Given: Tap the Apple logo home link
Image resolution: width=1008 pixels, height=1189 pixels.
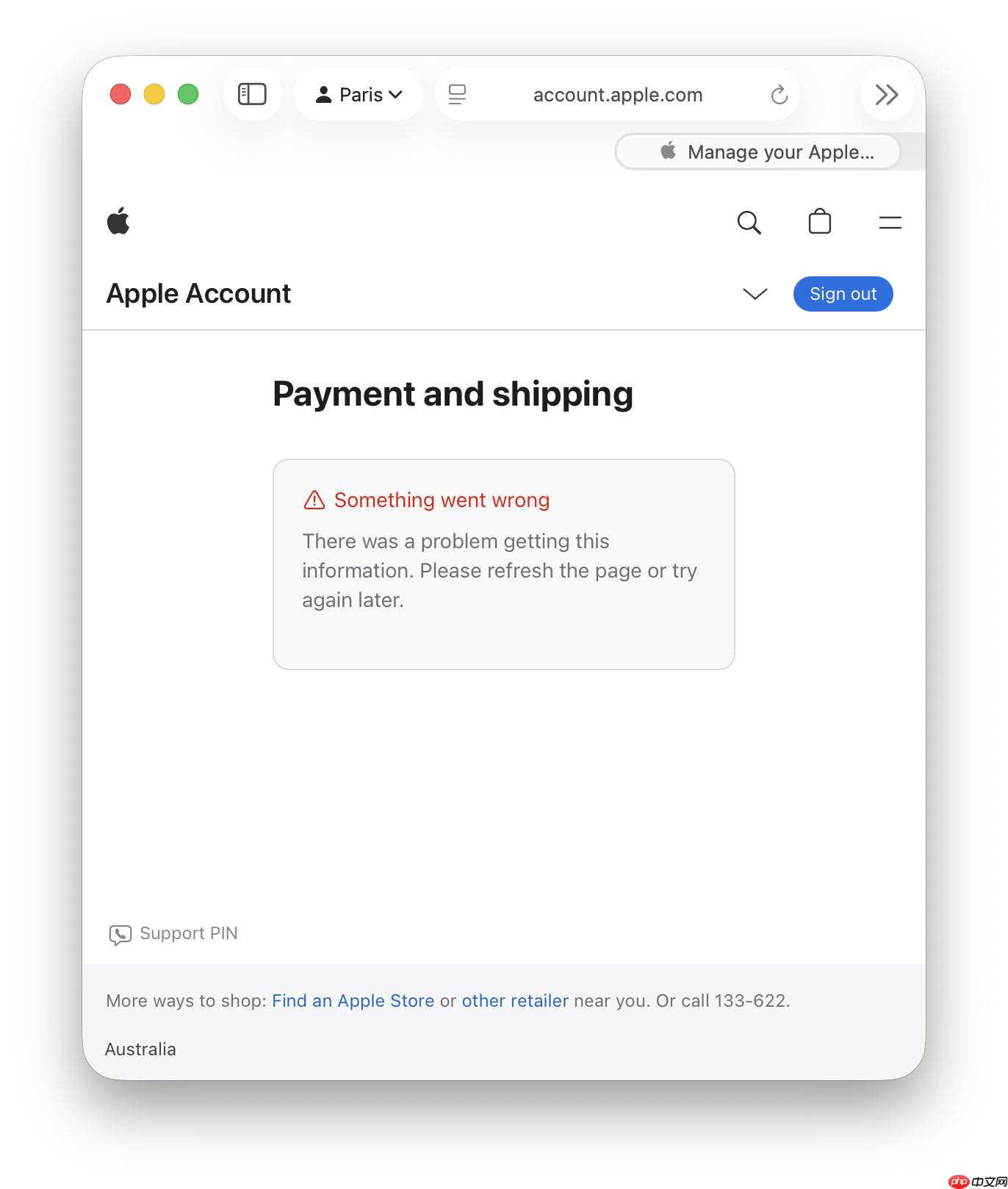Looking at the screenshot, I should (x=118, y=221).
